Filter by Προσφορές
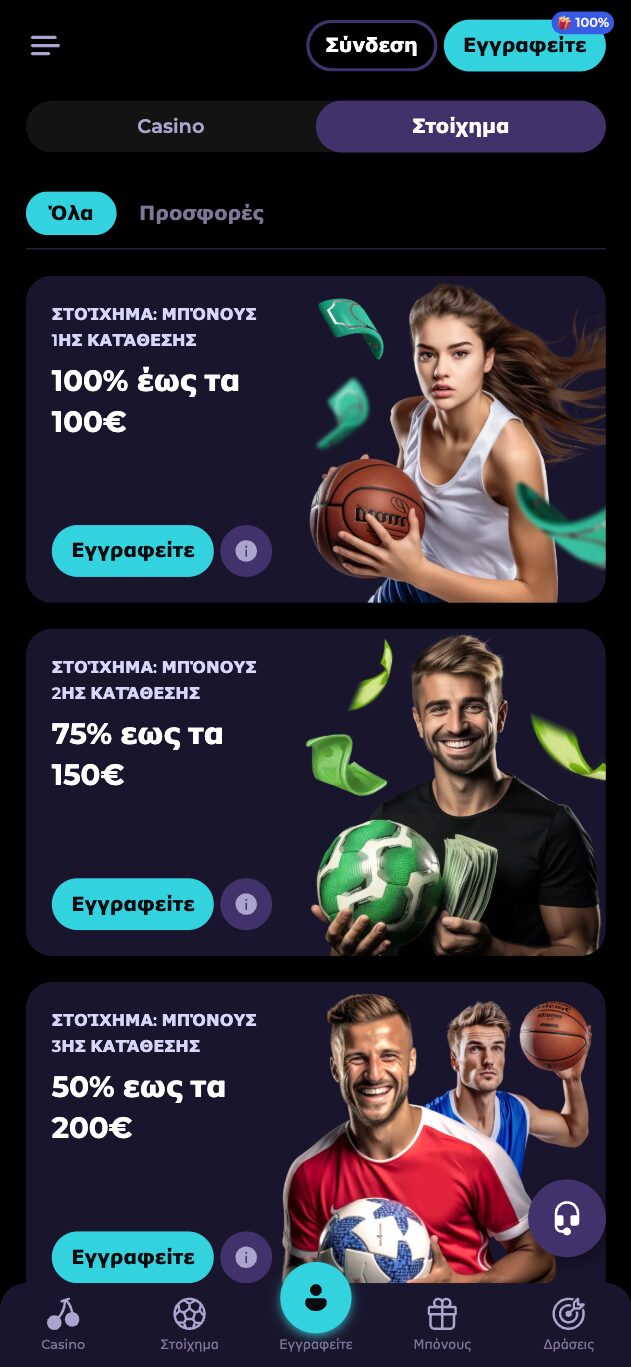The image size is (631, 1367). coord(202,213)
